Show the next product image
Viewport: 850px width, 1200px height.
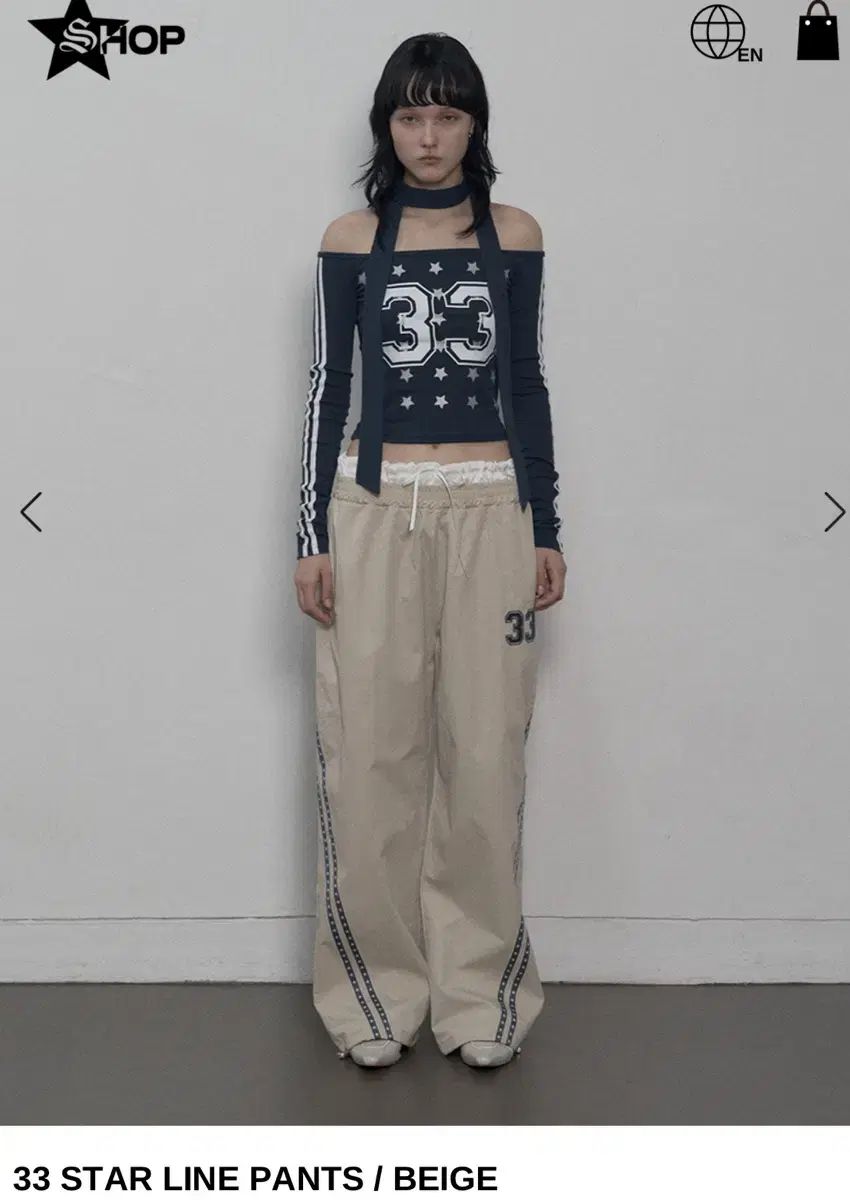[833, 512]
